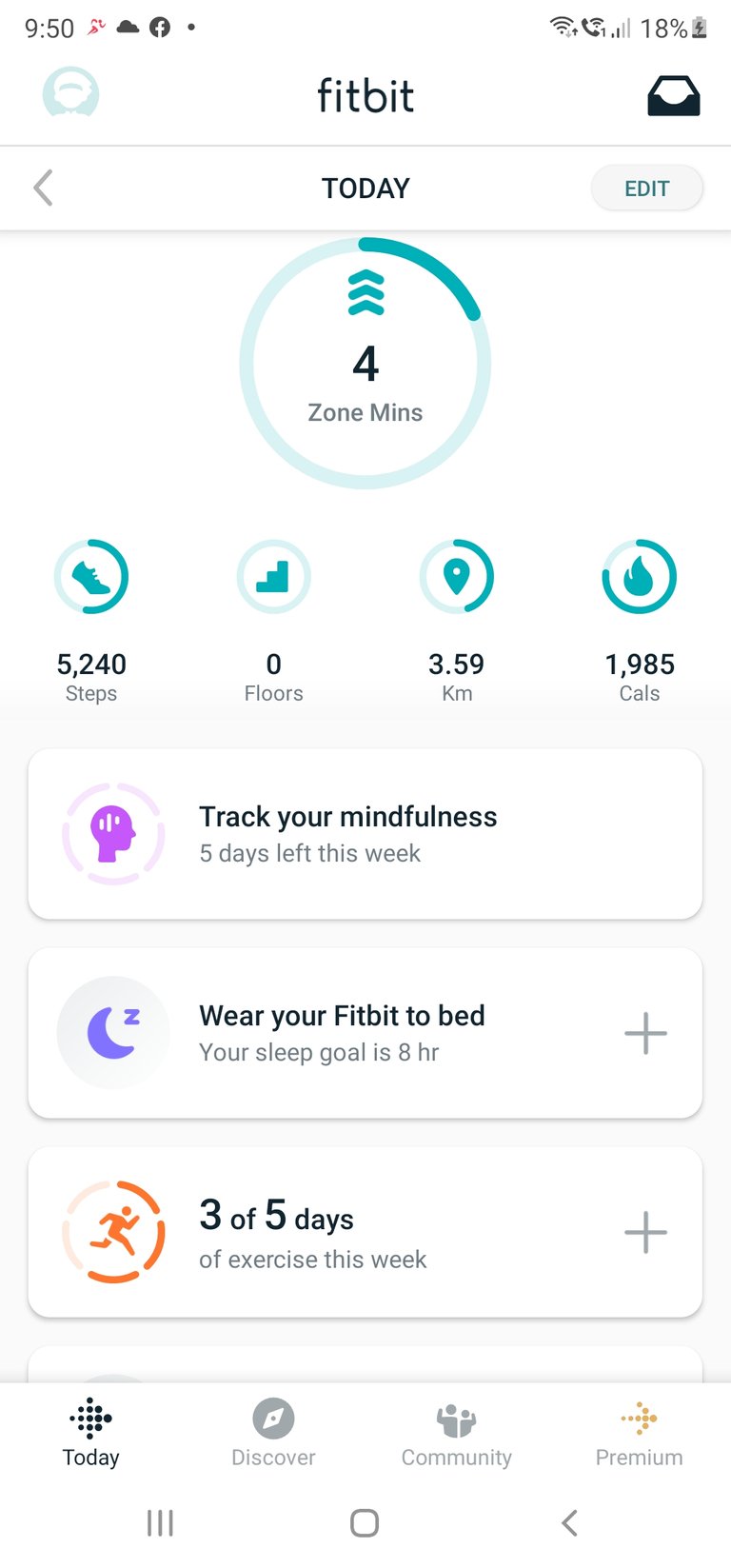
Task: Go to the previous day
Action: click(x=44, y=188)
